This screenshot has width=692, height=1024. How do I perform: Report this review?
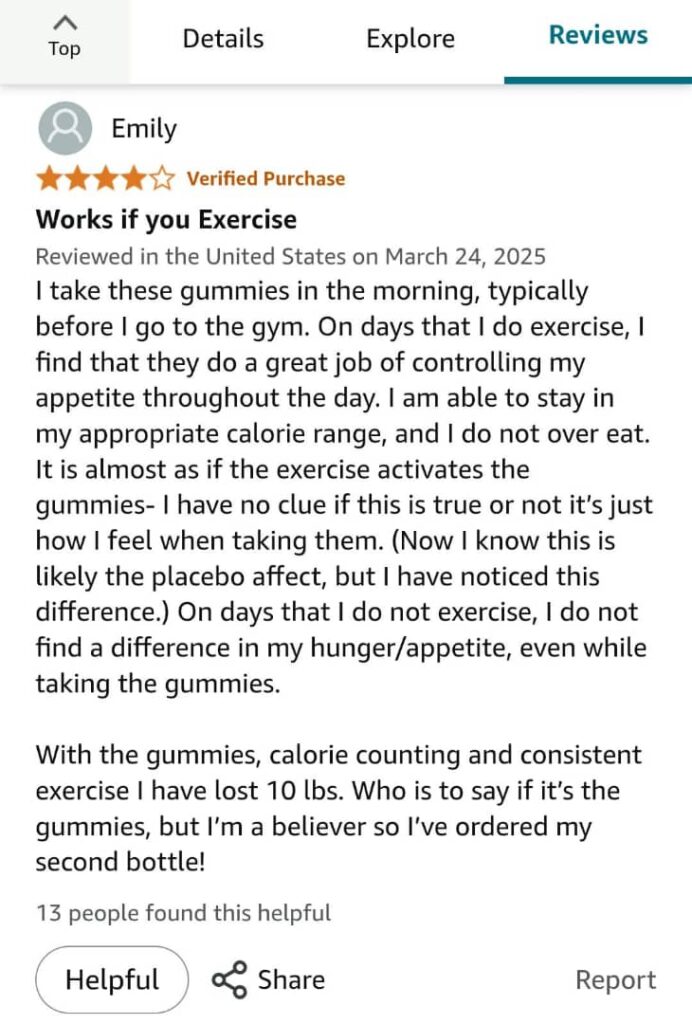(x=615, y=980)
